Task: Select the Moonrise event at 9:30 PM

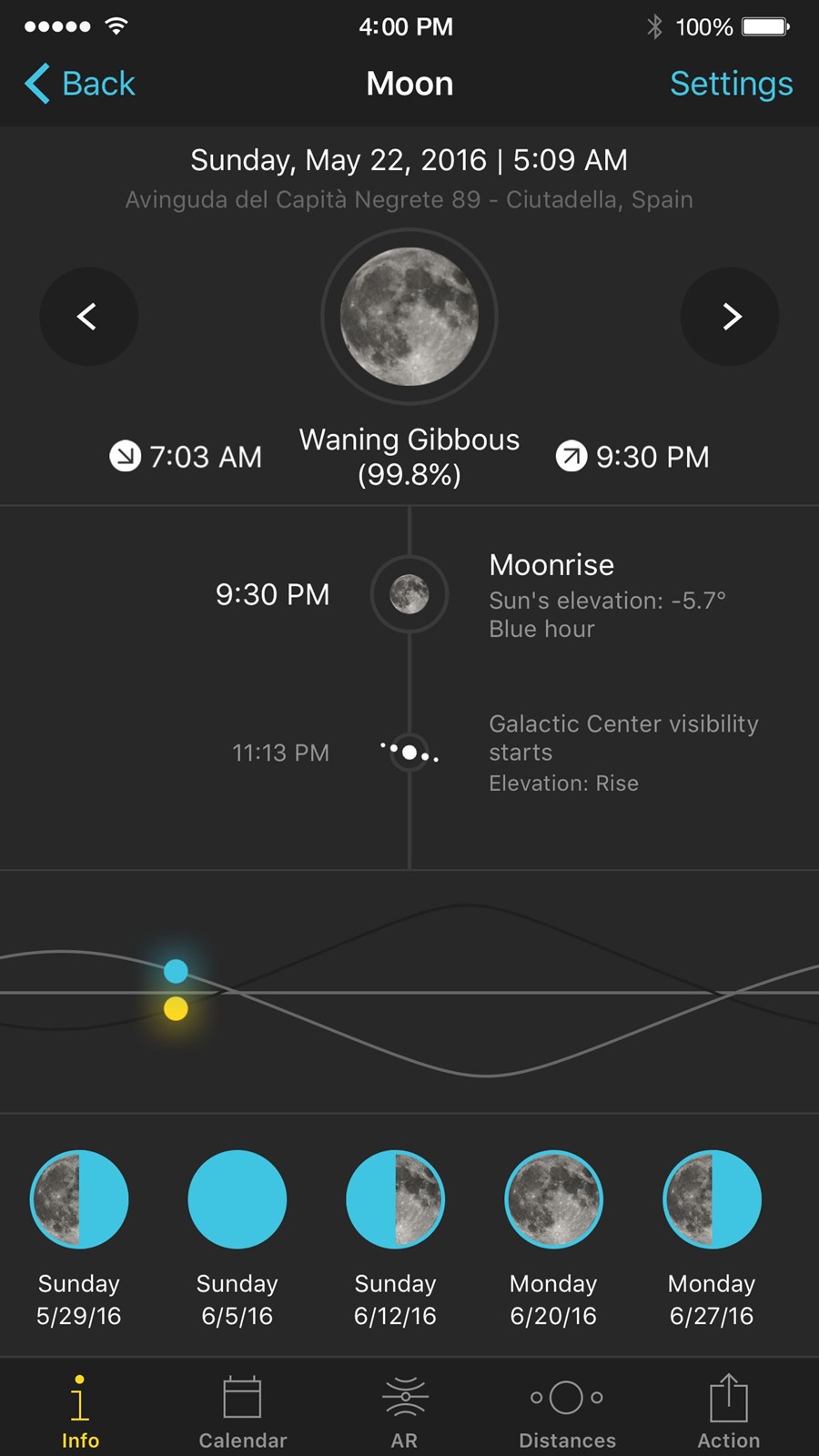Action: (409, 595)
